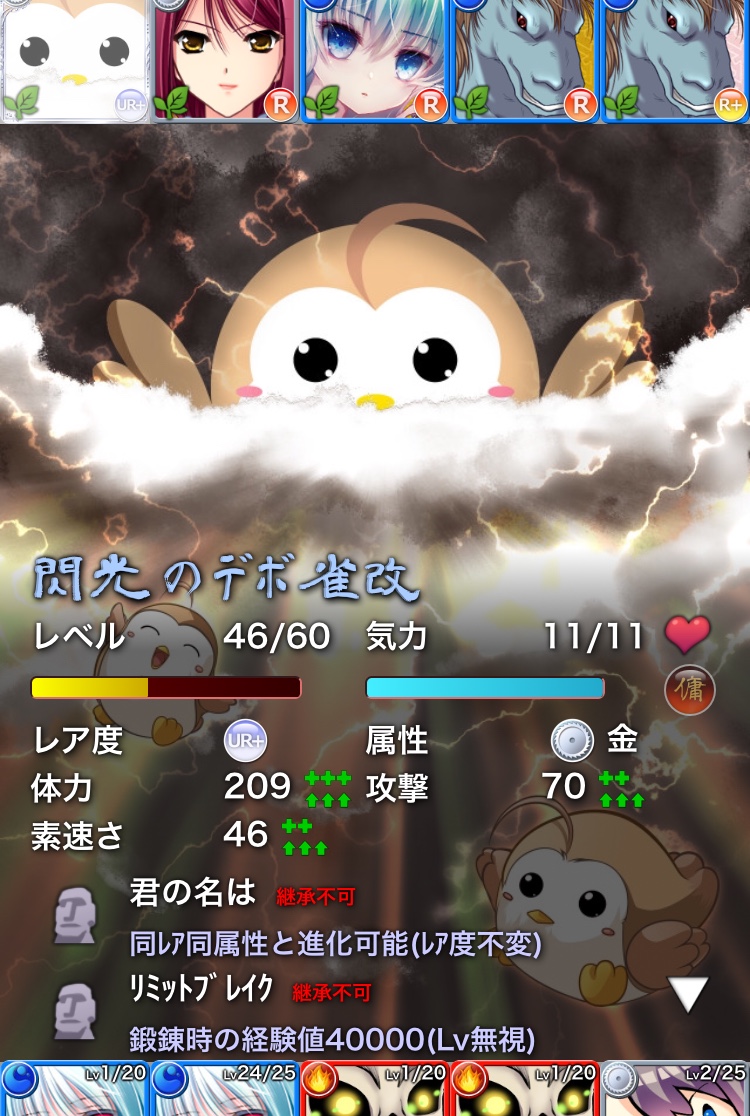
Task: Tap the red heart favorite icon
Action: (688, 634)
